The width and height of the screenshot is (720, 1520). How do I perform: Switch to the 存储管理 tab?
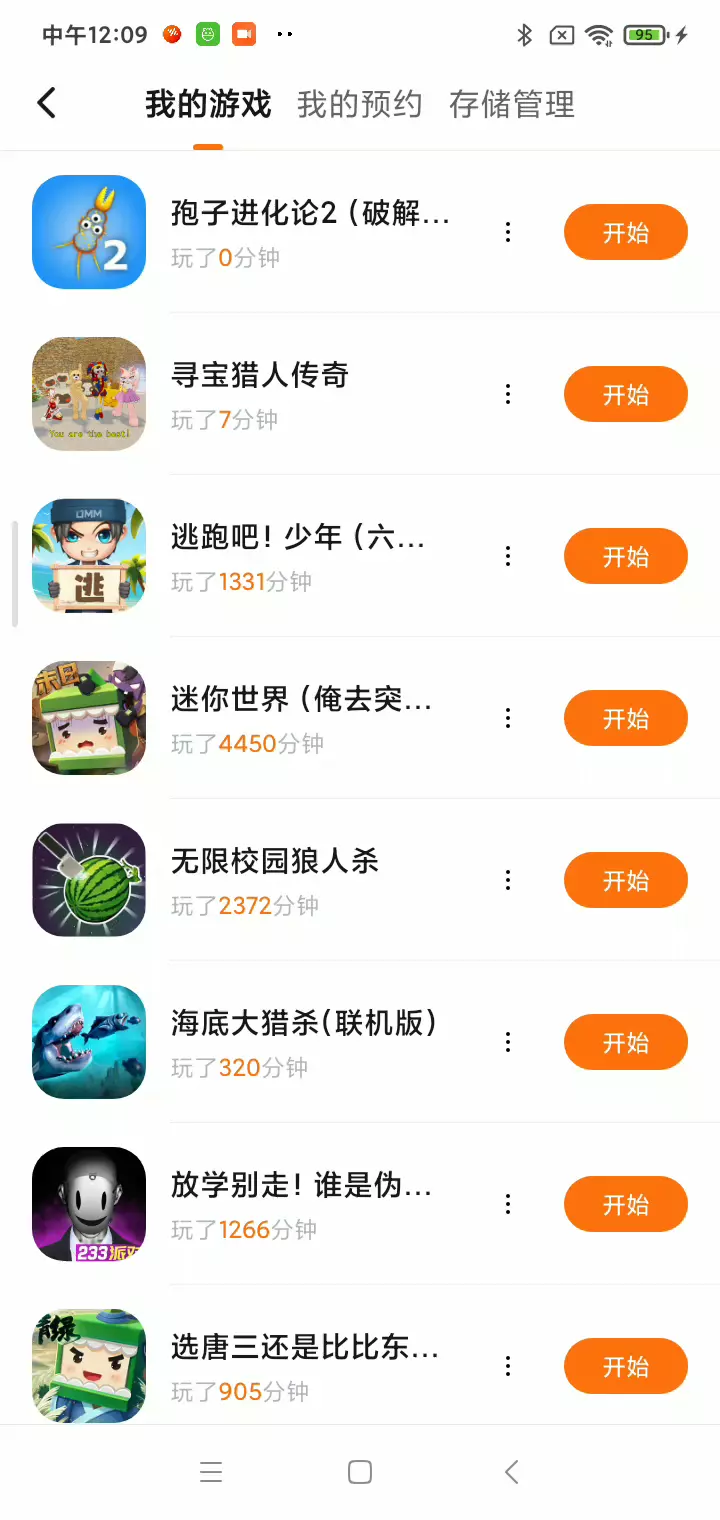pos(511,104)
